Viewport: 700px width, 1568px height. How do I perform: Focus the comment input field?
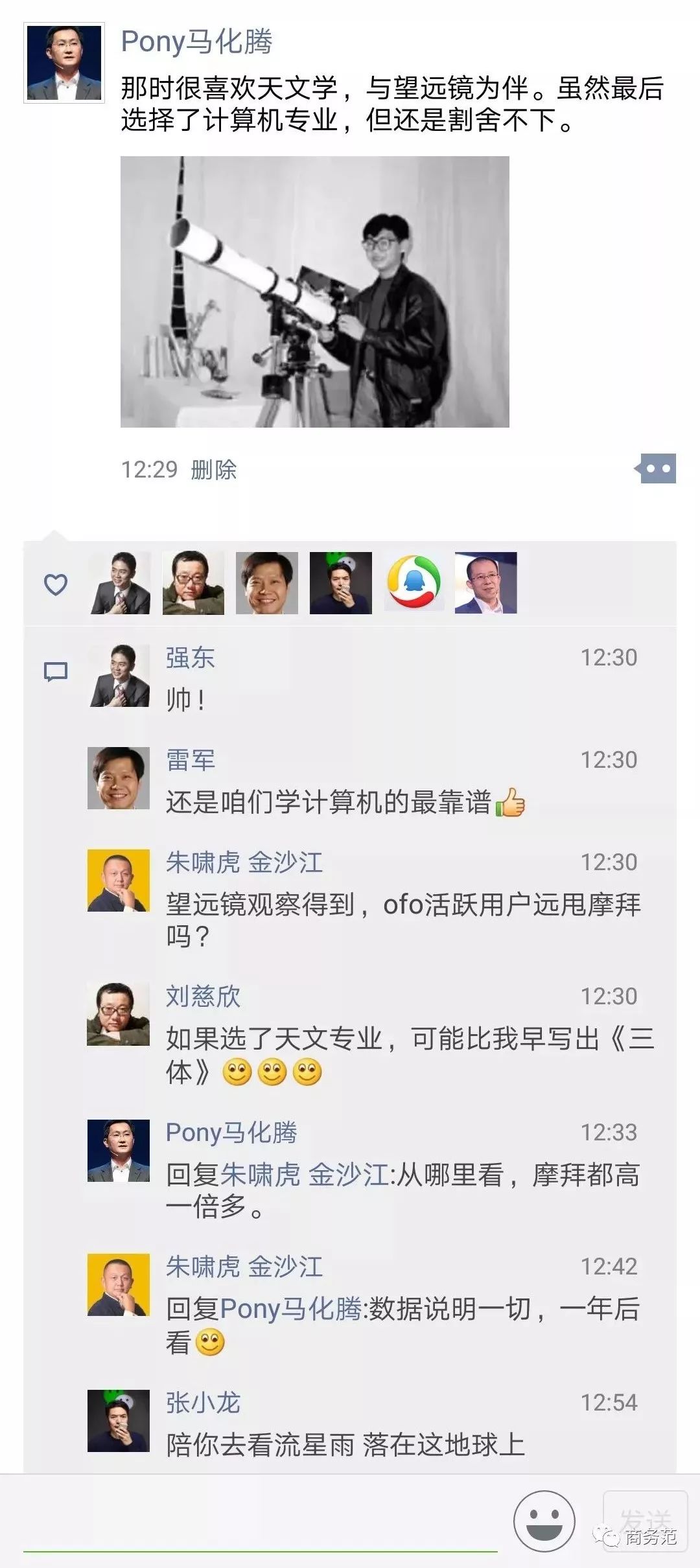pos(259,1523)
